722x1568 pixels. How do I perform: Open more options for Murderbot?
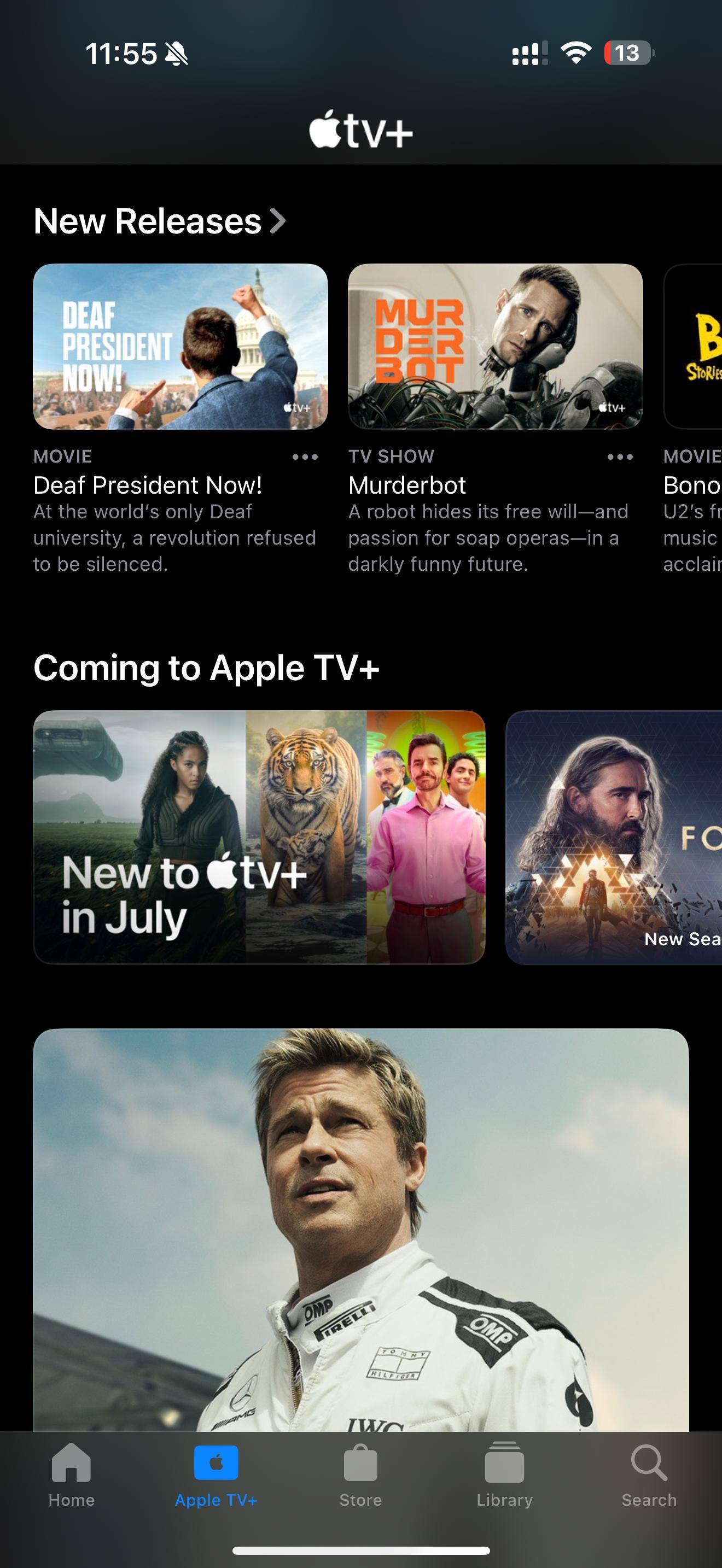coord(620,457)
